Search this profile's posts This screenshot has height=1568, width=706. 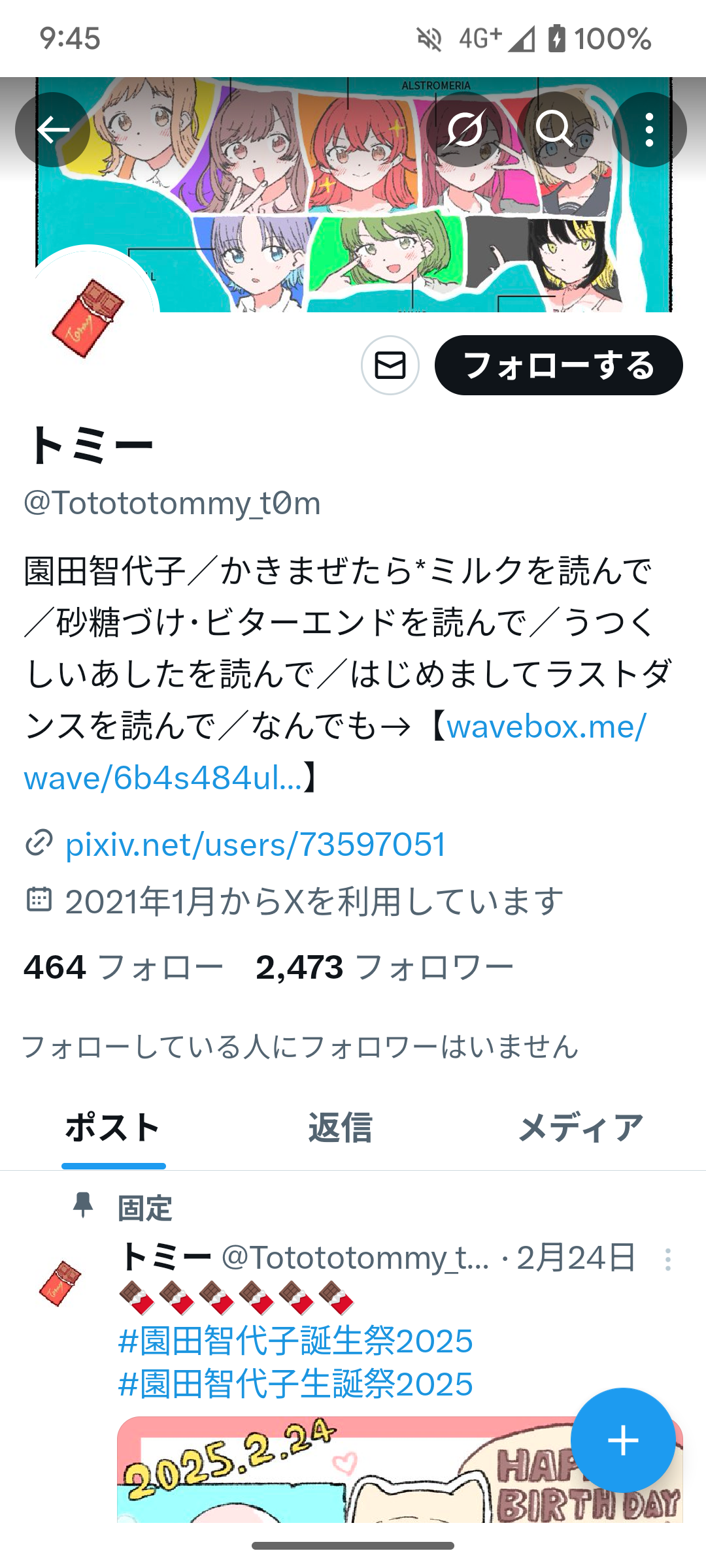click(554, 130)
